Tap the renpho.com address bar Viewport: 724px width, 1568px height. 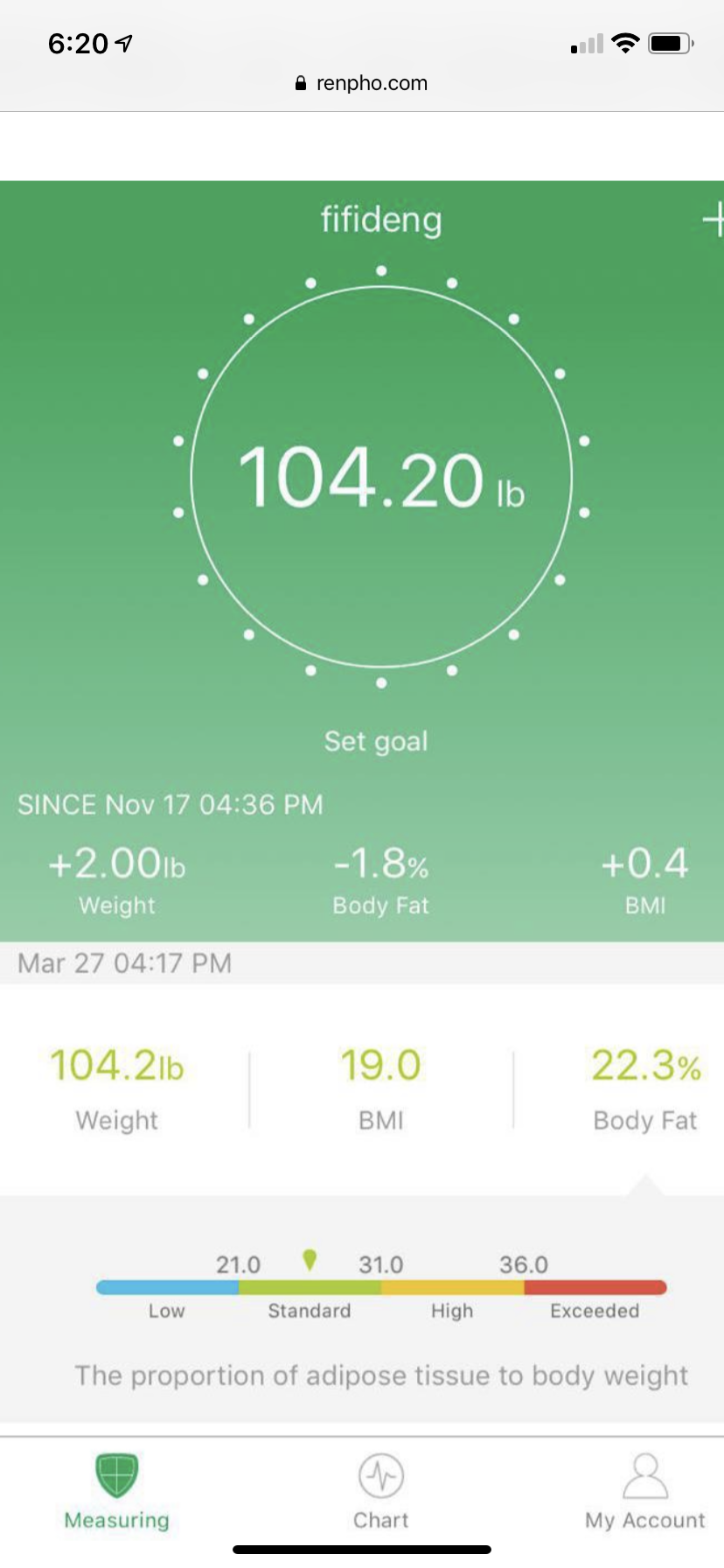(x=362, y=83)
